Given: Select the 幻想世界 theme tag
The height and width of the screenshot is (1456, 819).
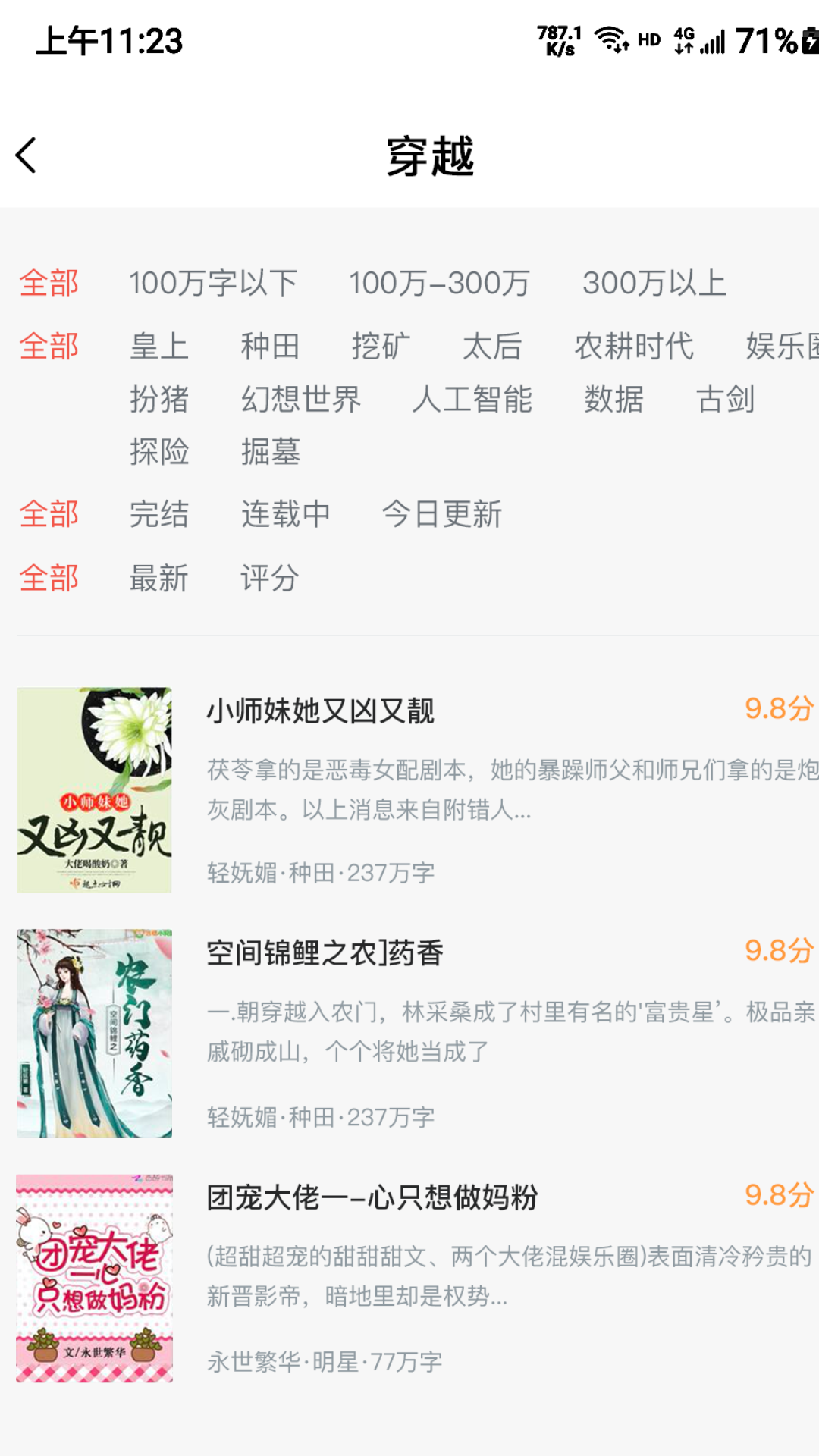Looking at the screenshot, I should (x=303, y=400).
